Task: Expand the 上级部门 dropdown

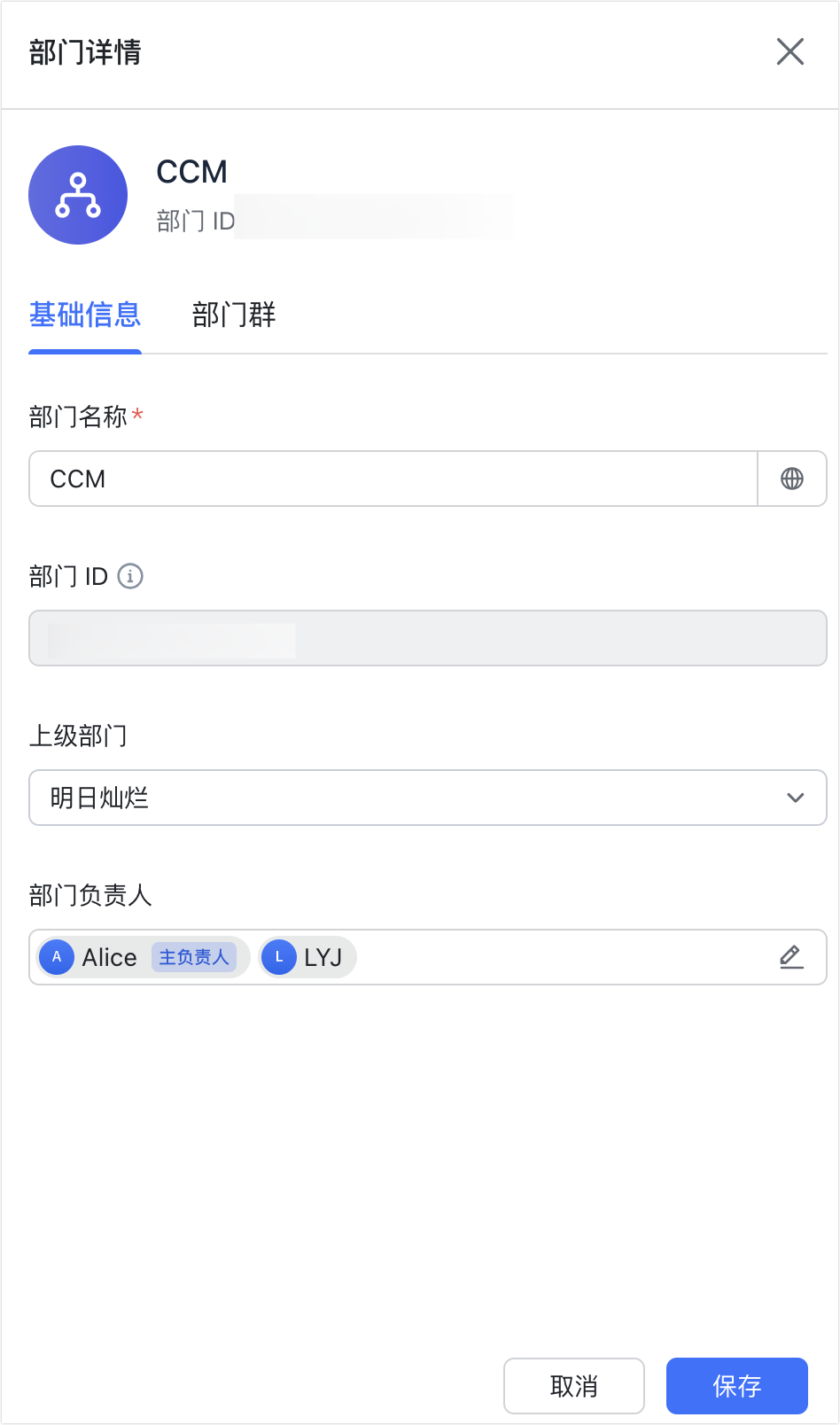Action: click(428, 798)
